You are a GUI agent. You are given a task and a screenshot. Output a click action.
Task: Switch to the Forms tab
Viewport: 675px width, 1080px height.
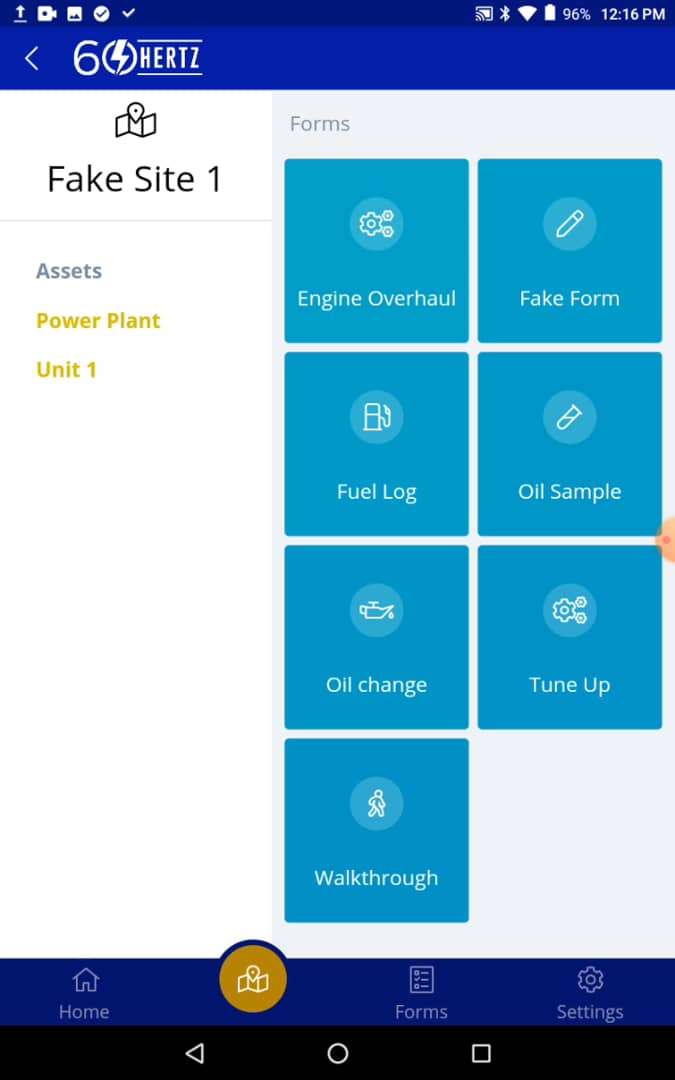421,993
